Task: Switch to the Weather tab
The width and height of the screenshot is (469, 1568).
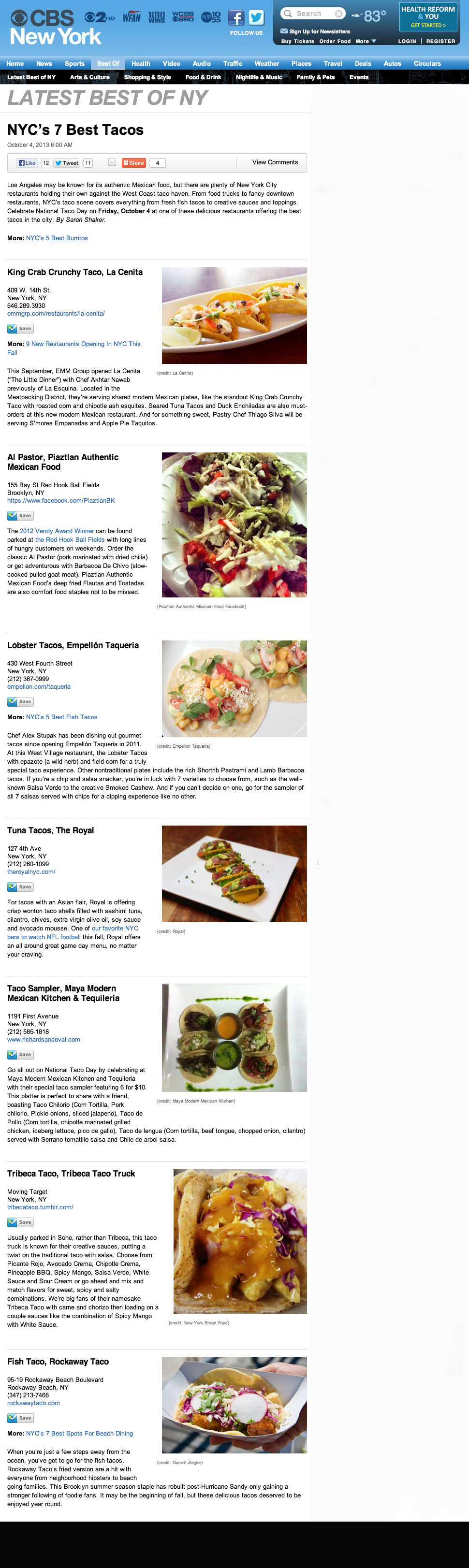Action: 266,63
